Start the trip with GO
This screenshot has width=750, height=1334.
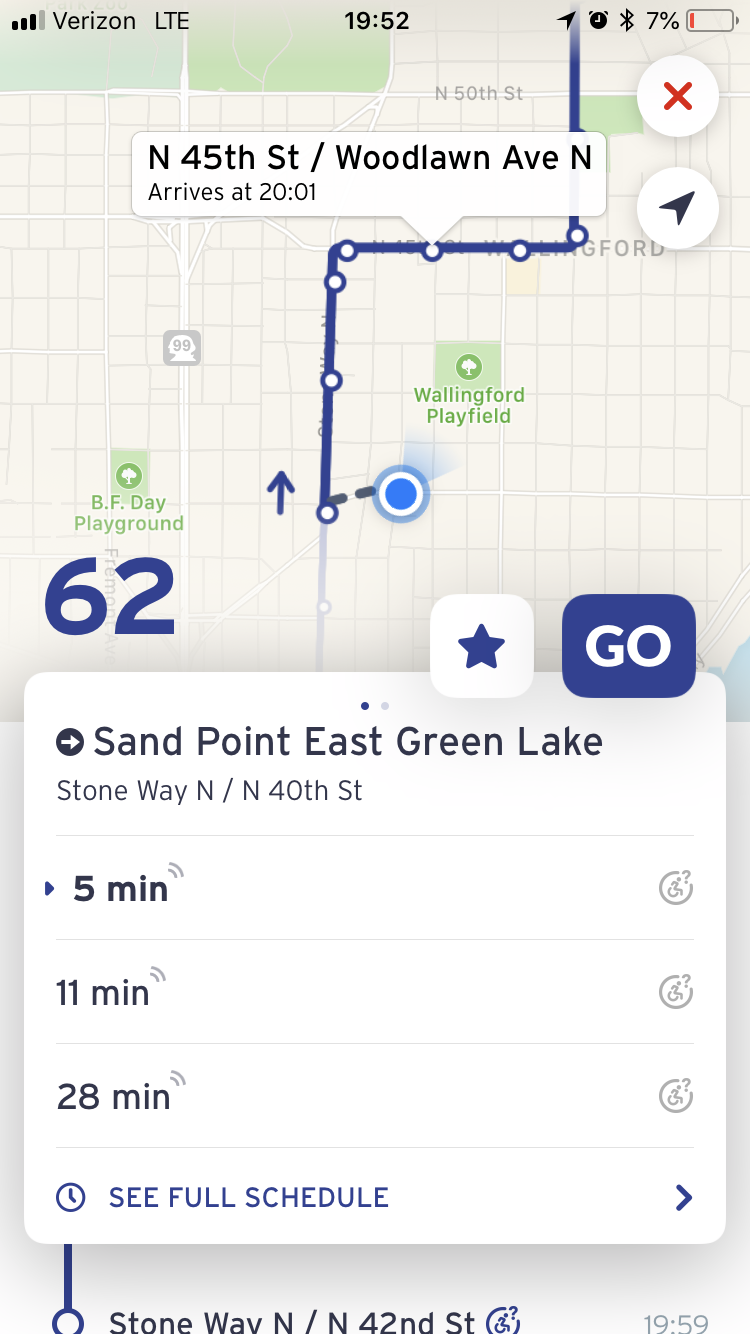point(628,646)
